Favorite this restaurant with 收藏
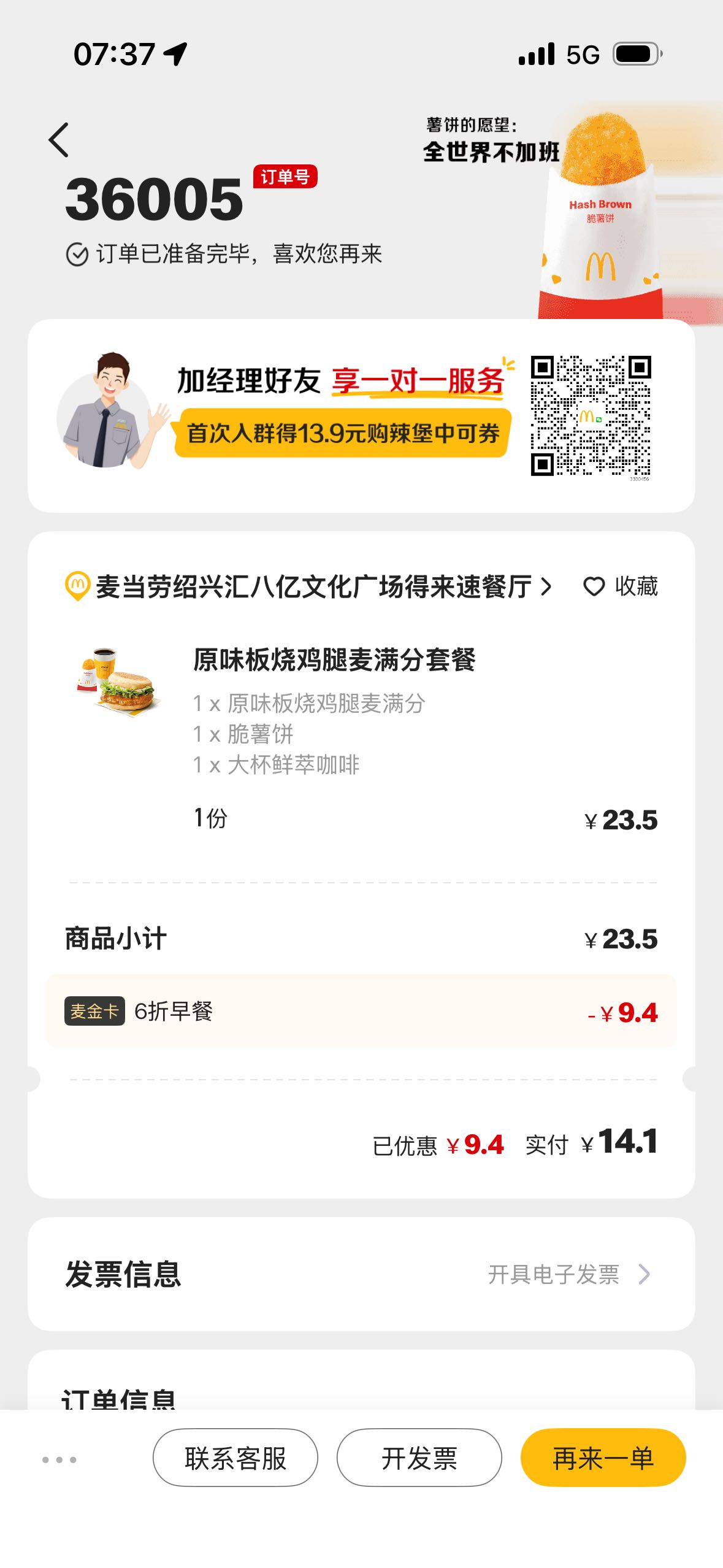The image size is (723, 1568). point(620,586)
